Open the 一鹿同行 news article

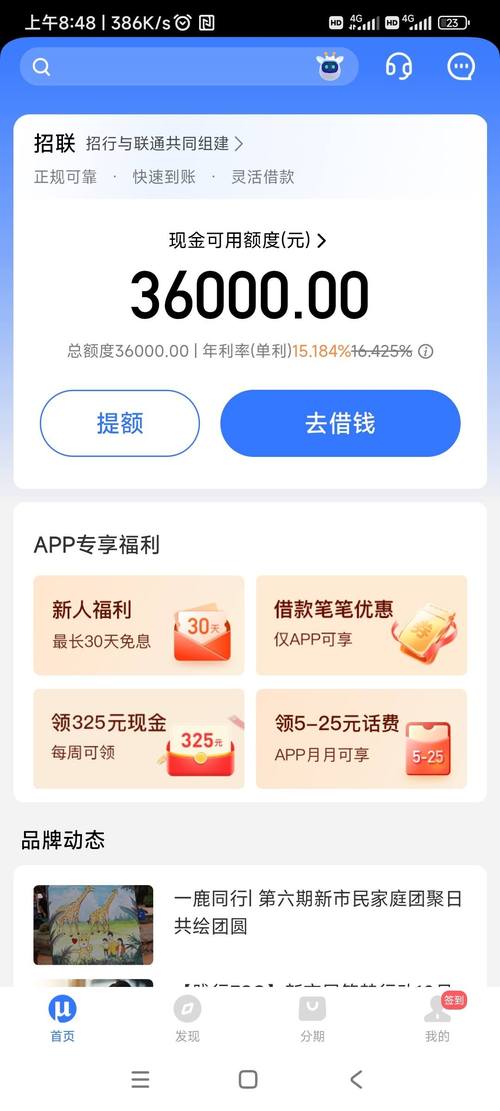(x=249, y=925)
